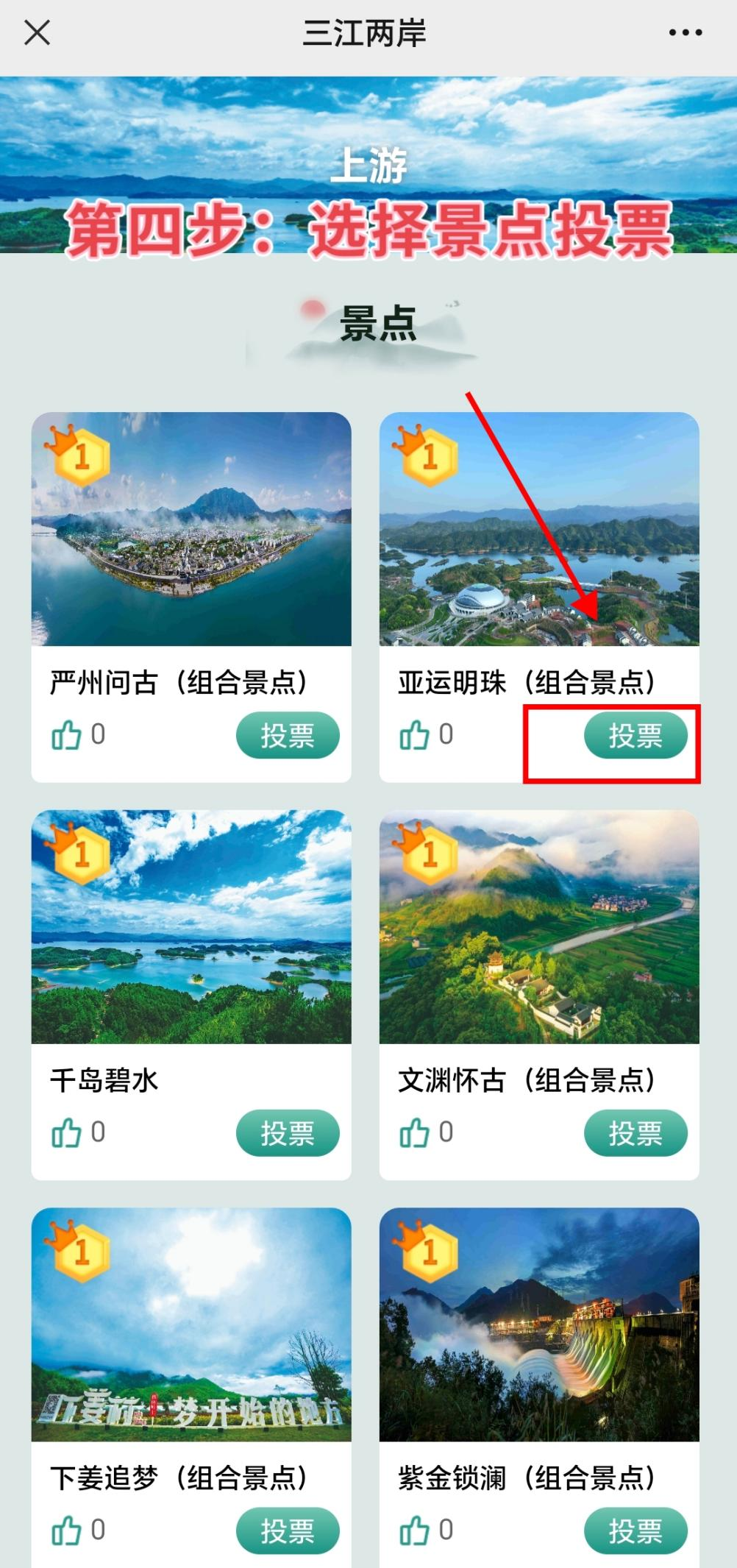The image size is (737, 1568).
Task: Vote for 严州问古
Action: pyautogui.click(x=288, y=735)
